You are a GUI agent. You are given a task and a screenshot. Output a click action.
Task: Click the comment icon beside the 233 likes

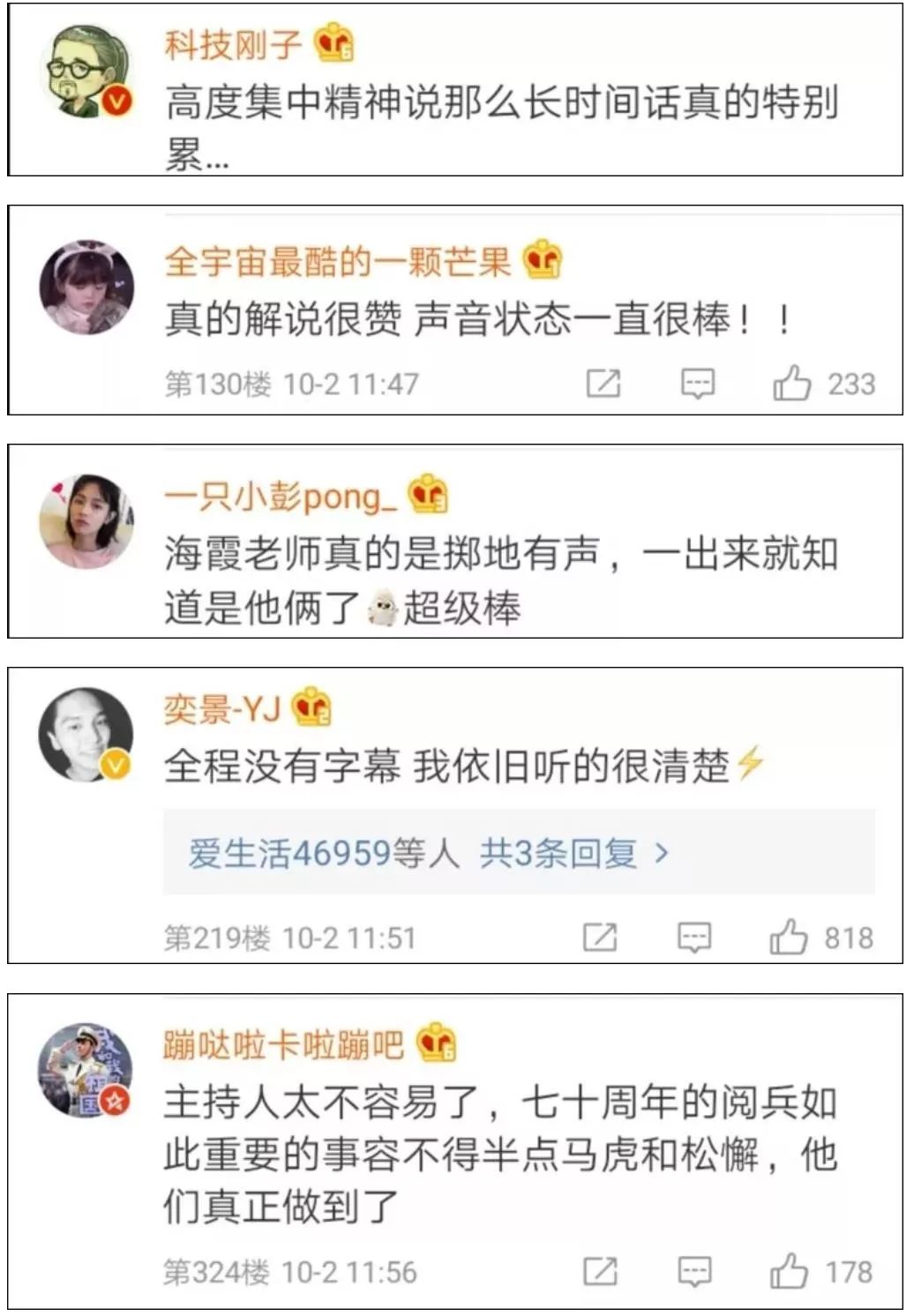[695, 384]
